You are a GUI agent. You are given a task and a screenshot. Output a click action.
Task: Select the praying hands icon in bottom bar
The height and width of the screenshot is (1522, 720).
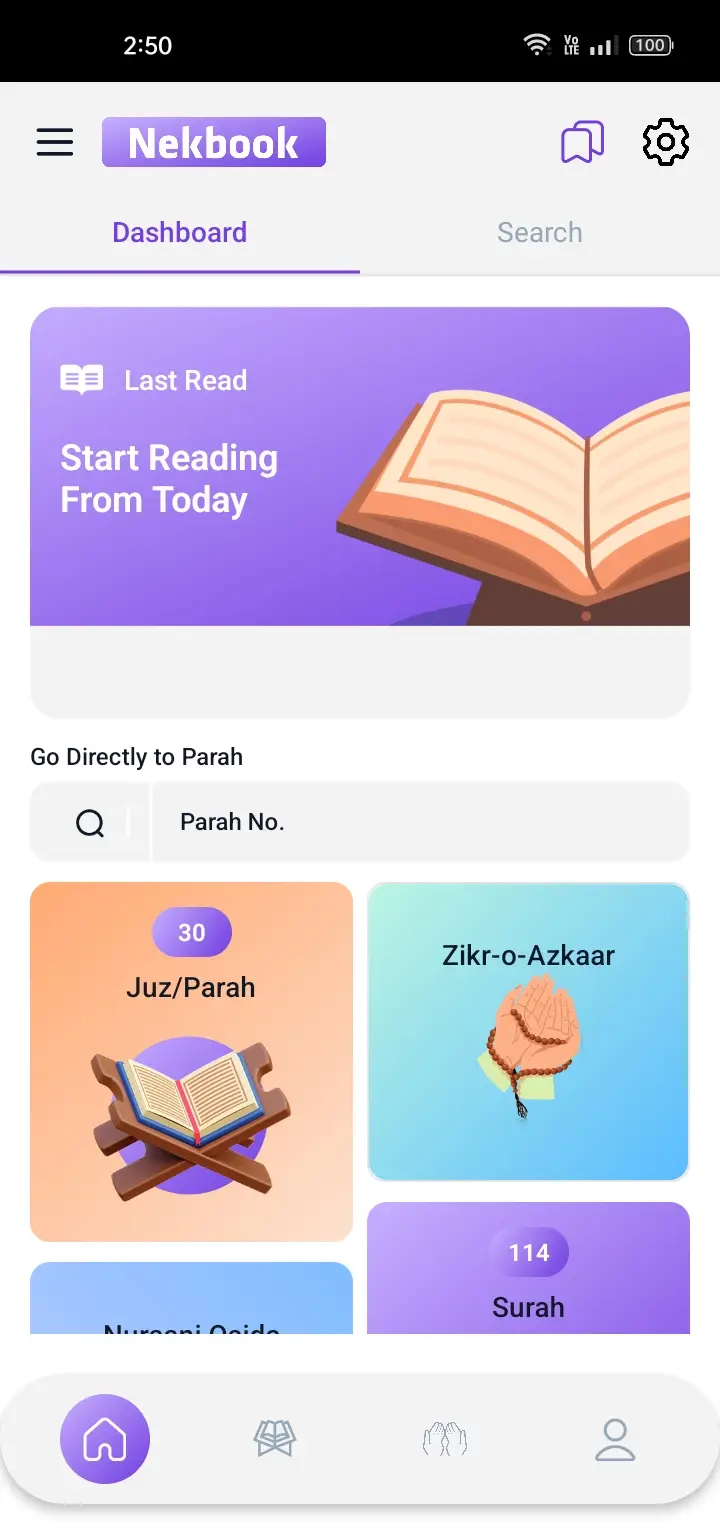tap(444, 1438)
